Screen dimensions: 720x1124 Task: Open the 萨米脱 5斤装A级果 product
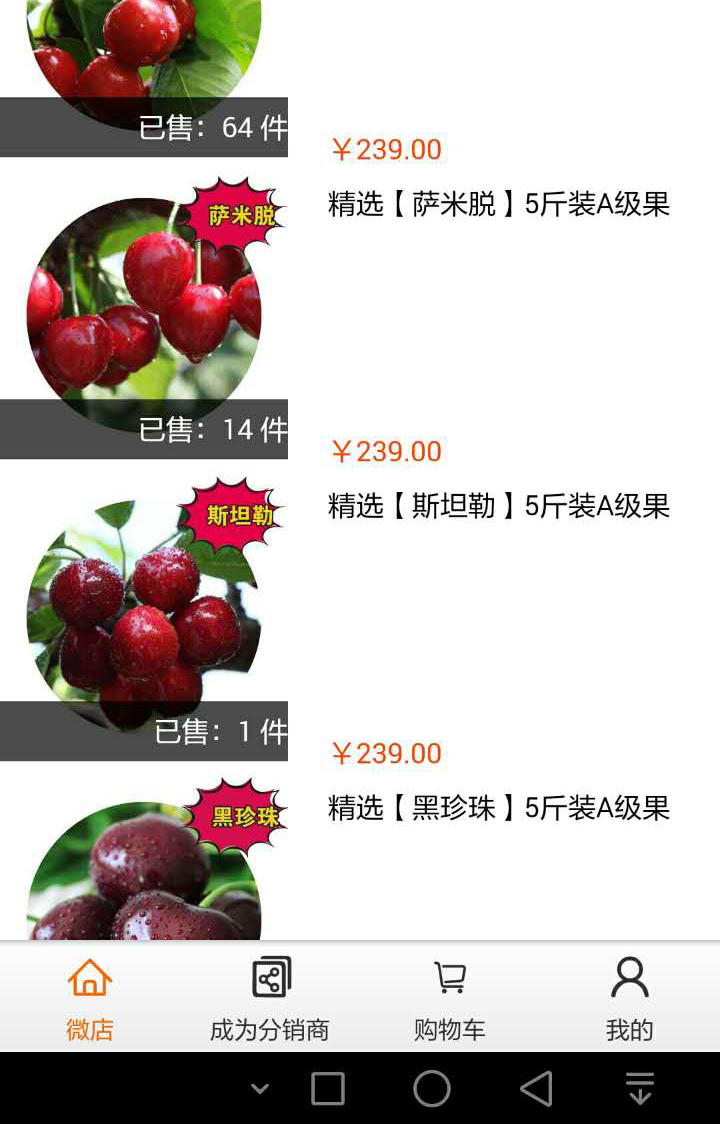(498, 204)
